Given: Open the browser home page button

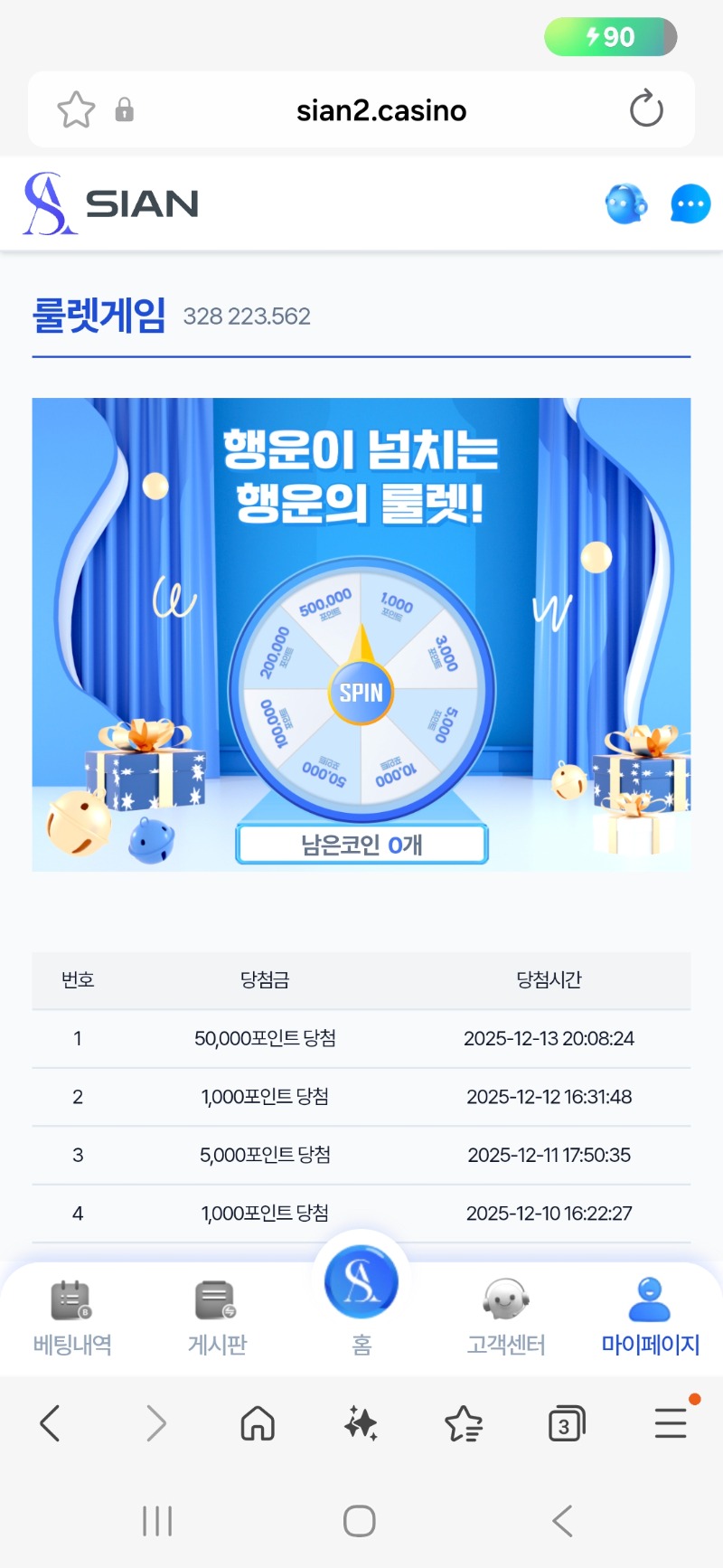Looking at the screenshot, I should coord(258,1423).
